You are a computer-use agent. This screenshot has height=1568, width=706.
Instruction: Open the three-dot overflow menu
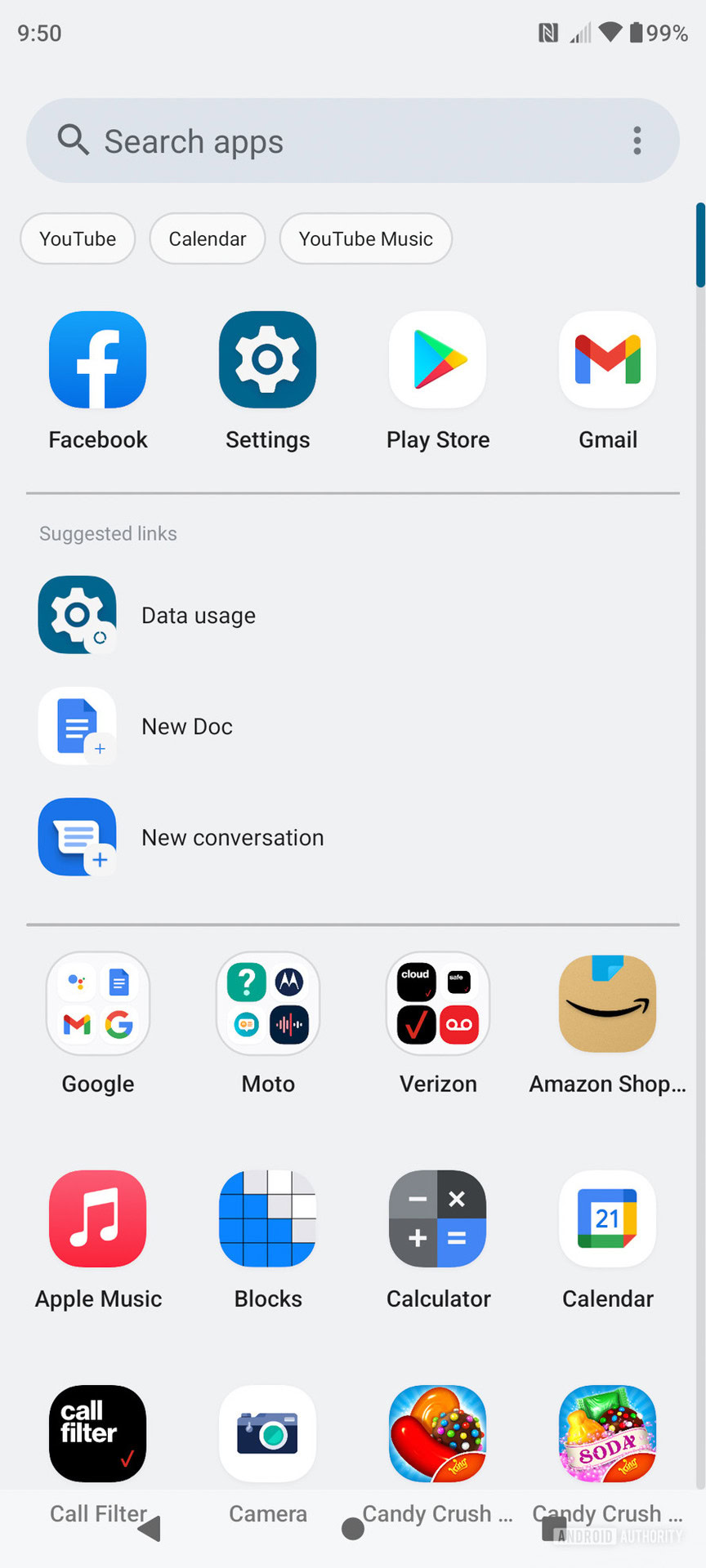(637, 140)
